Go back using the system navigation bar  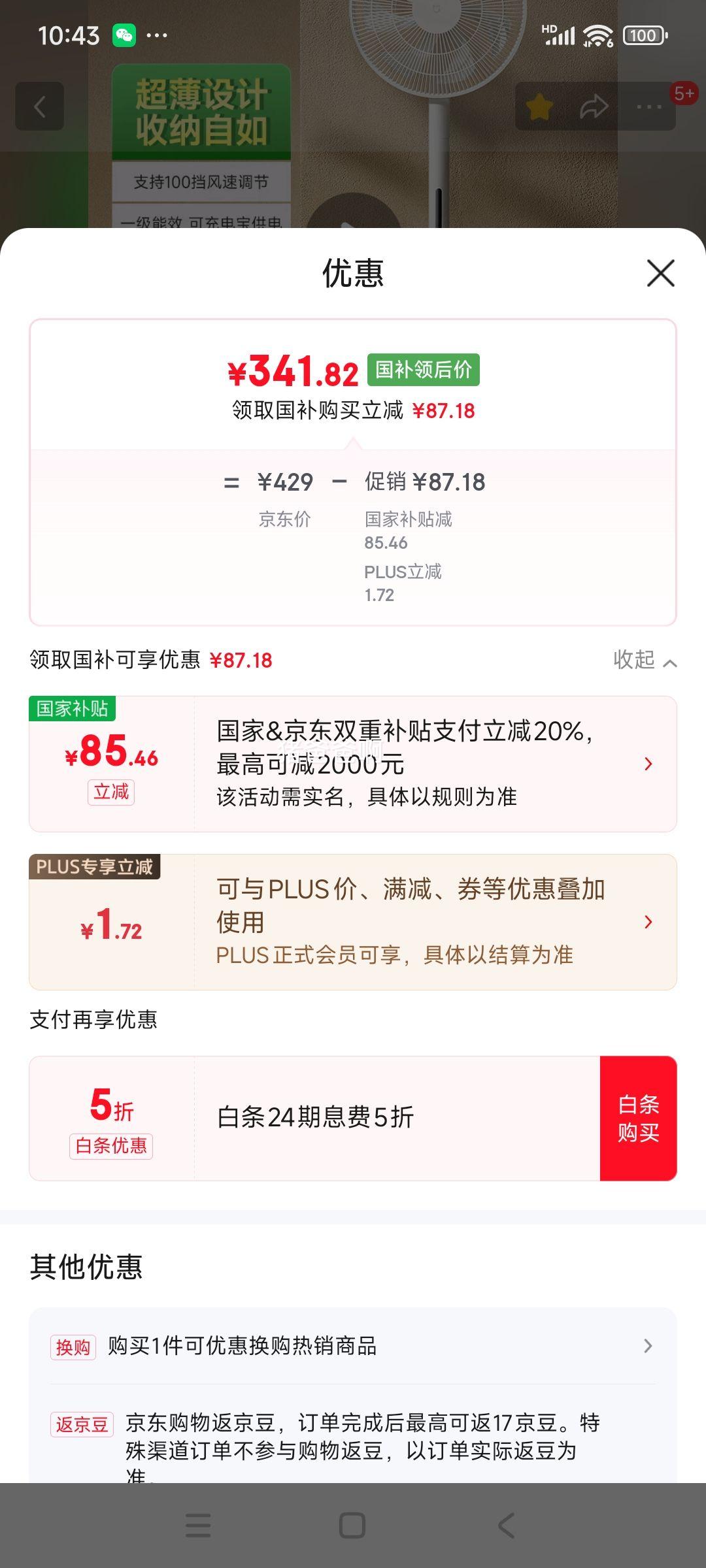[x=507, y=1526]
